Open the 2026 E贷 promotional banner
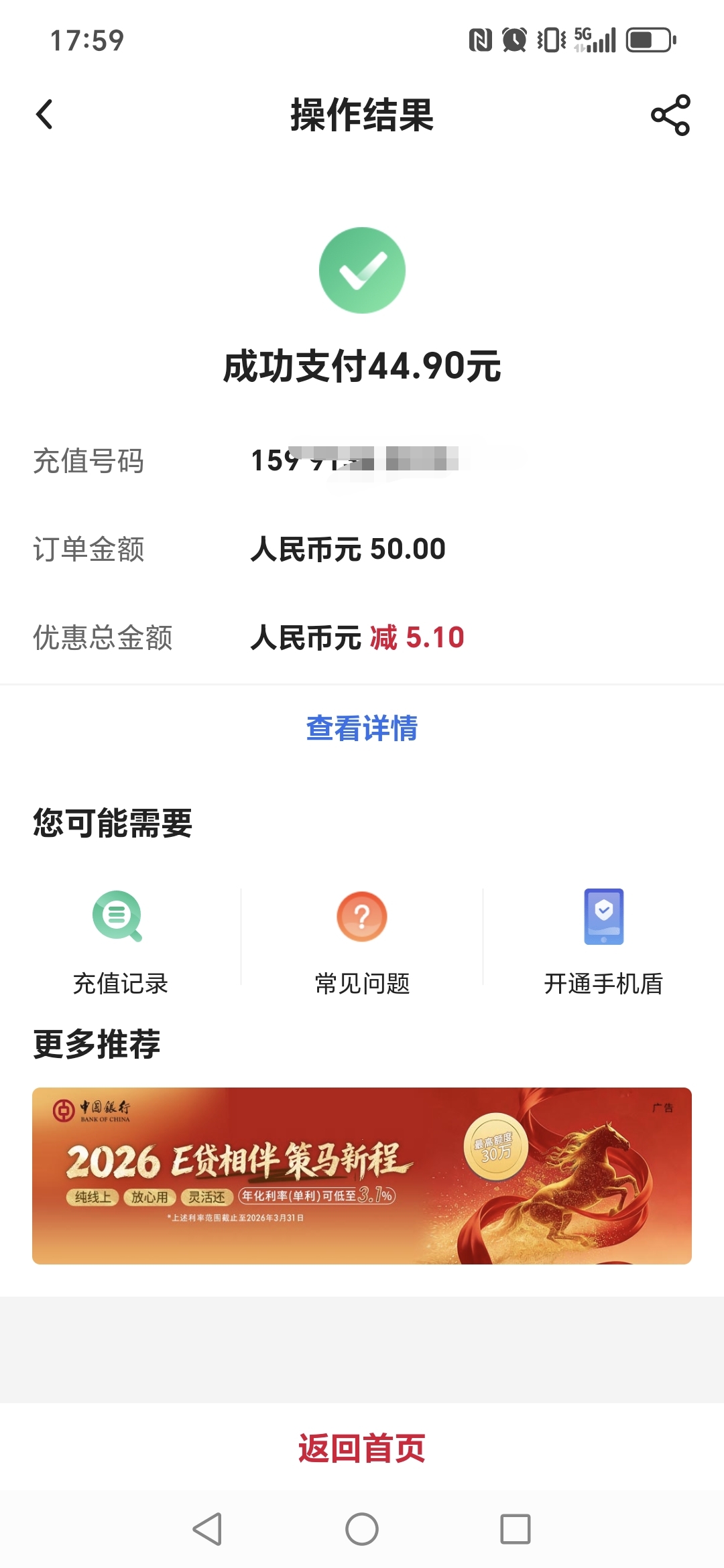The width and height of the screenshot is (724, 1568). (x=362, y=1175)
